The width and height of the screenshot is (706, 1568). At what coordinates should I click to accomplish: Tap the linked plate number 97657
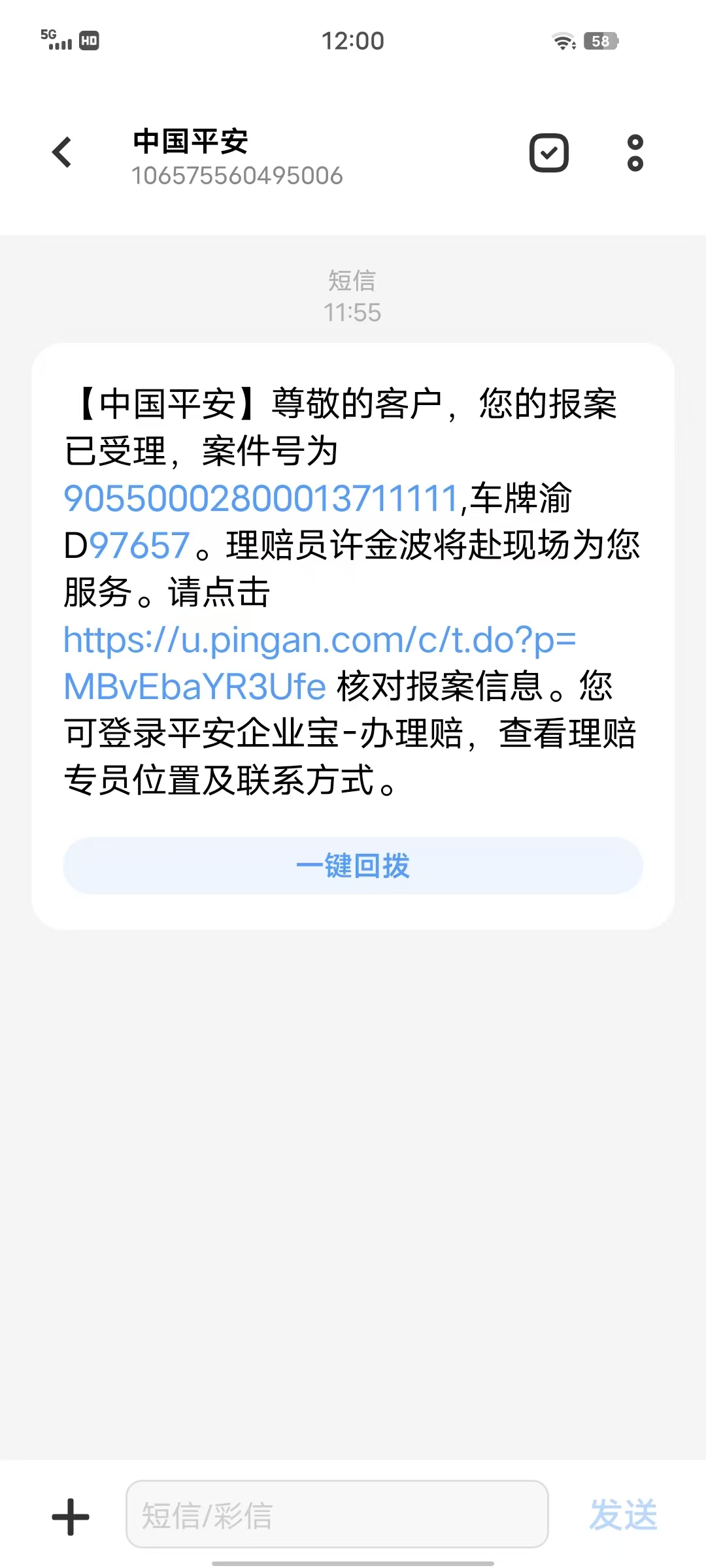click(x=139, y=546)
